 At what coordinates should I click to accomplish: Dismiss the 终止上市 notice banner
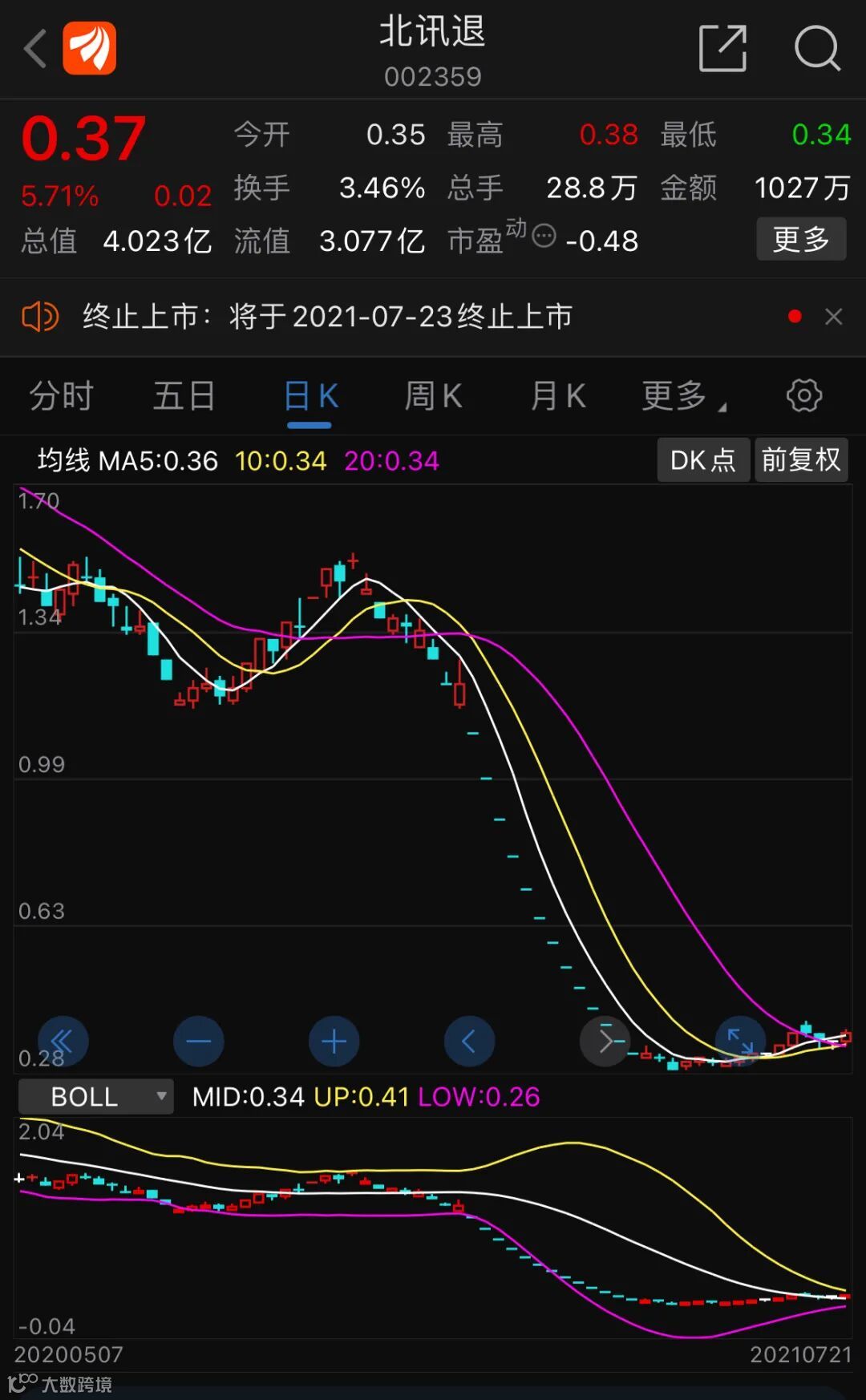[x=833, y=317]
